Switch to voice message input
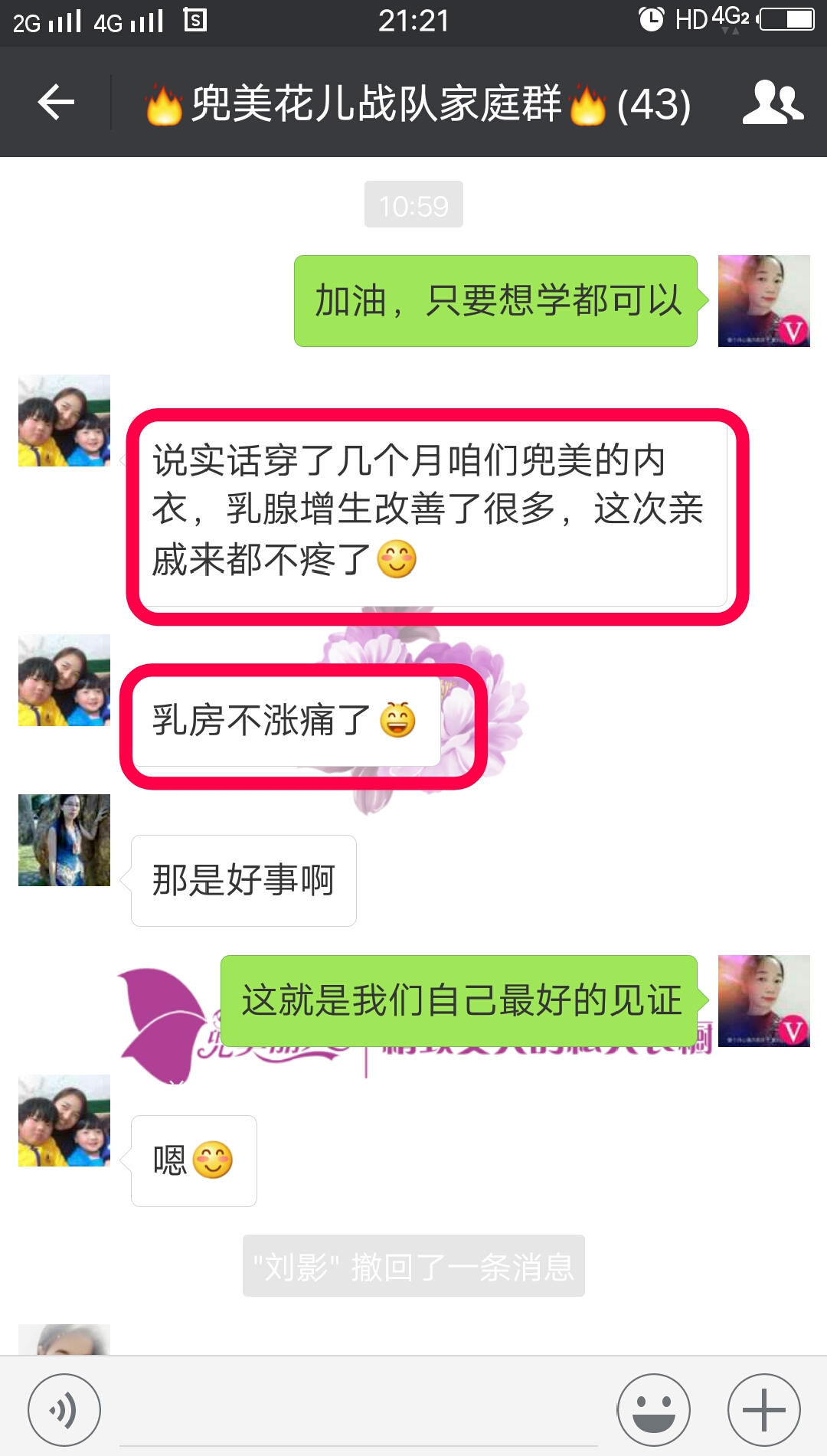This screenshot has height=1456, width=827. pos(64,1410)
